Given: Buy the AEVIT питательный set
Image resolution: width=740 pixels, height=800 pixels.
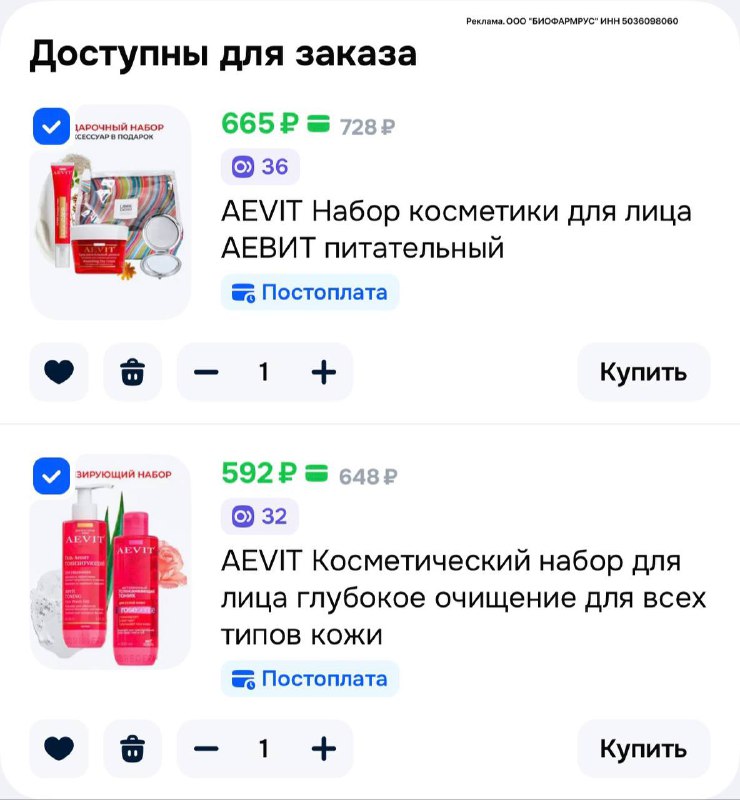Looking at the screenshot, I should [x=643, y=373].
